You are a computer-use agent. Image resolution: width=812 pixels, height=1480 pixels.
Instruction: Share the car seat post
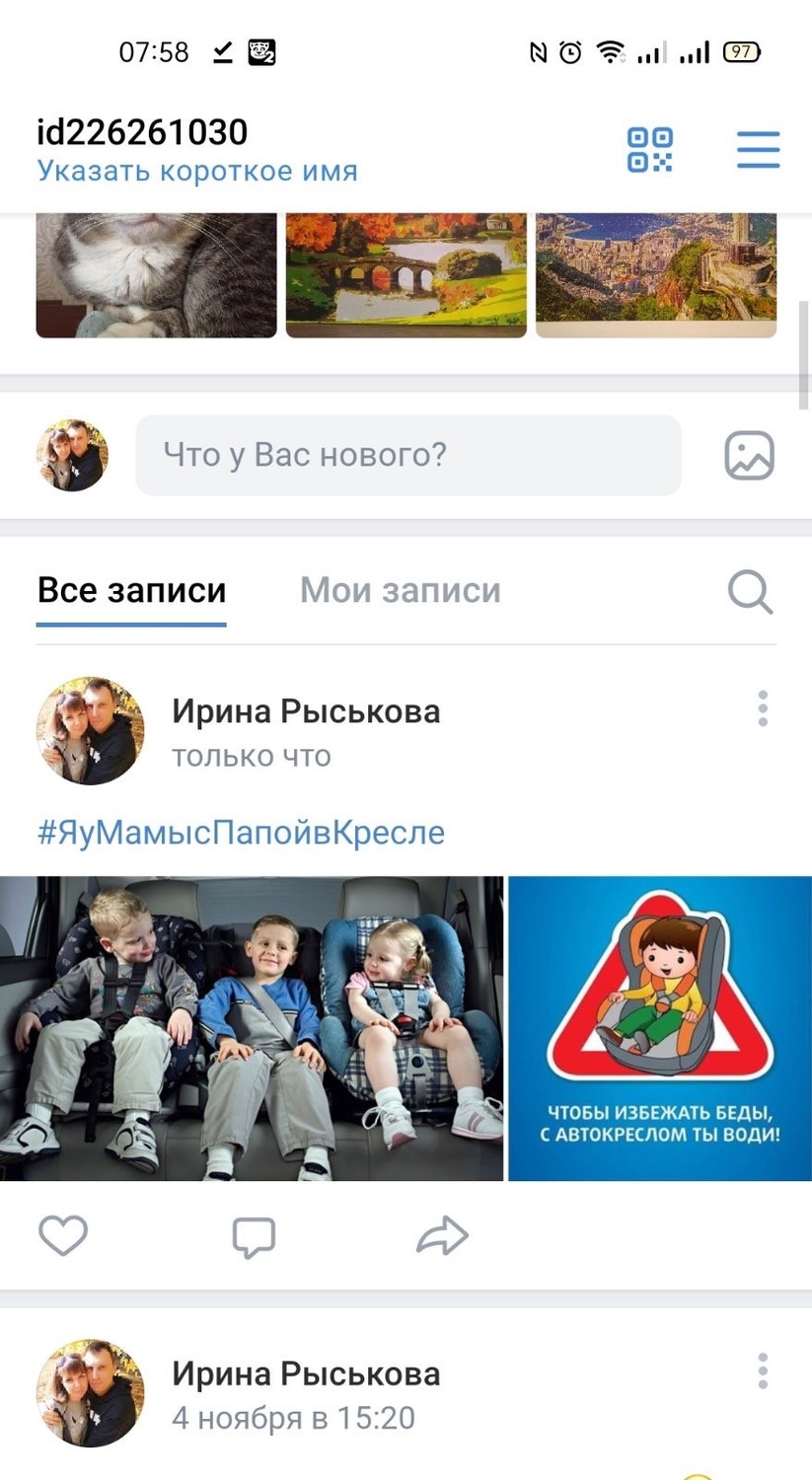(x=442, y=1235)
